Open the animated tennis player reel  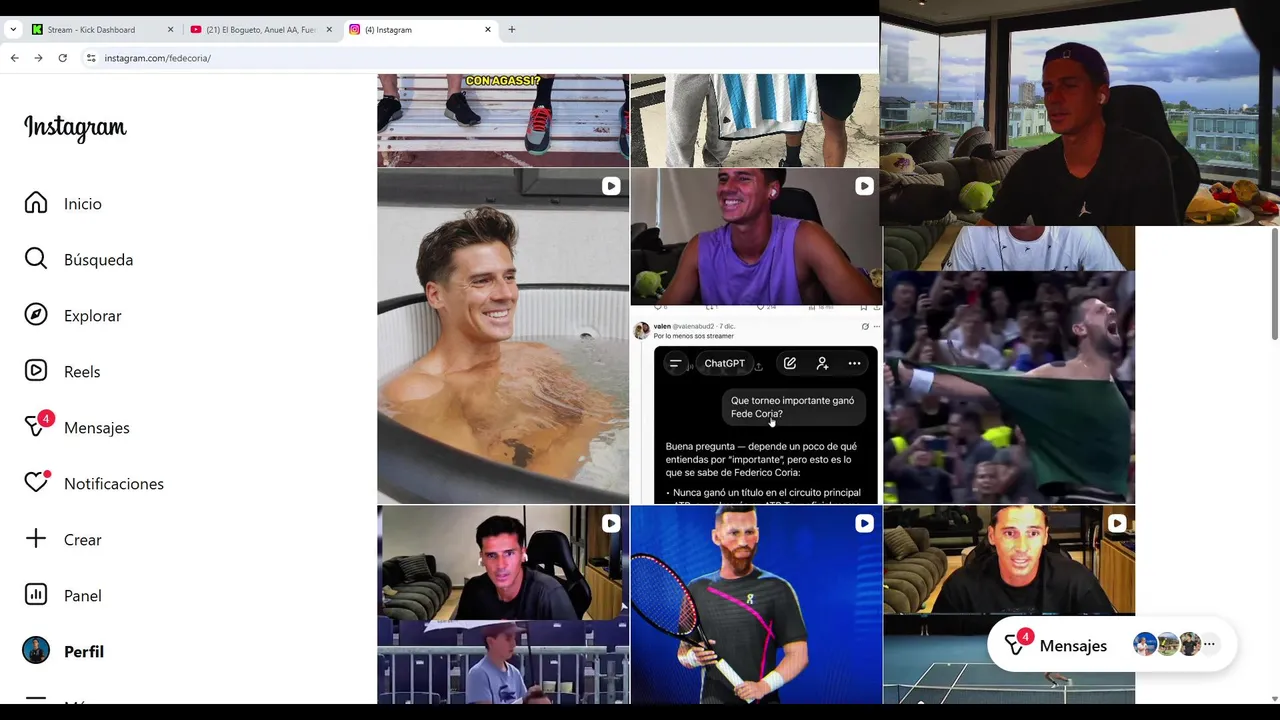(x=756, y=604)
